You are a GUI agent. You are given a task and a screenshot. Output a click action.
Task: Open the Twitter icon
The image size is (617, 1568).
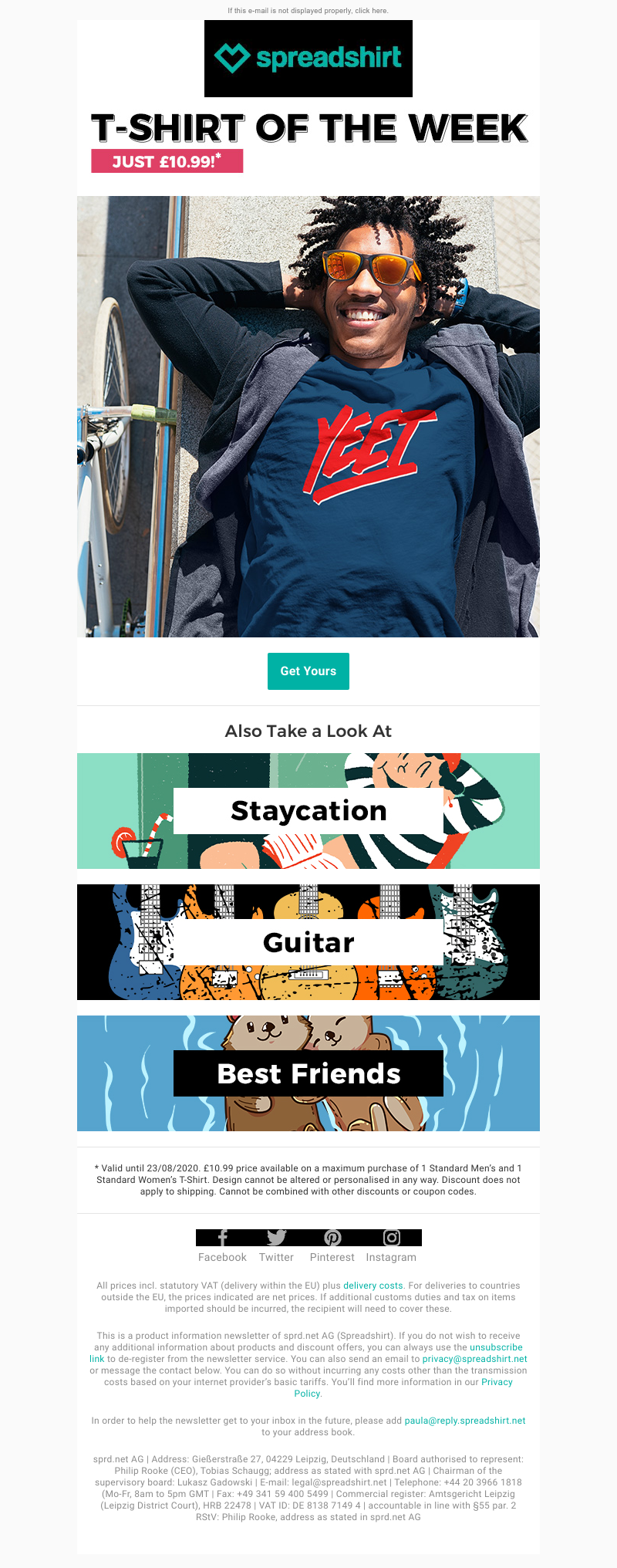point(276,1238)
